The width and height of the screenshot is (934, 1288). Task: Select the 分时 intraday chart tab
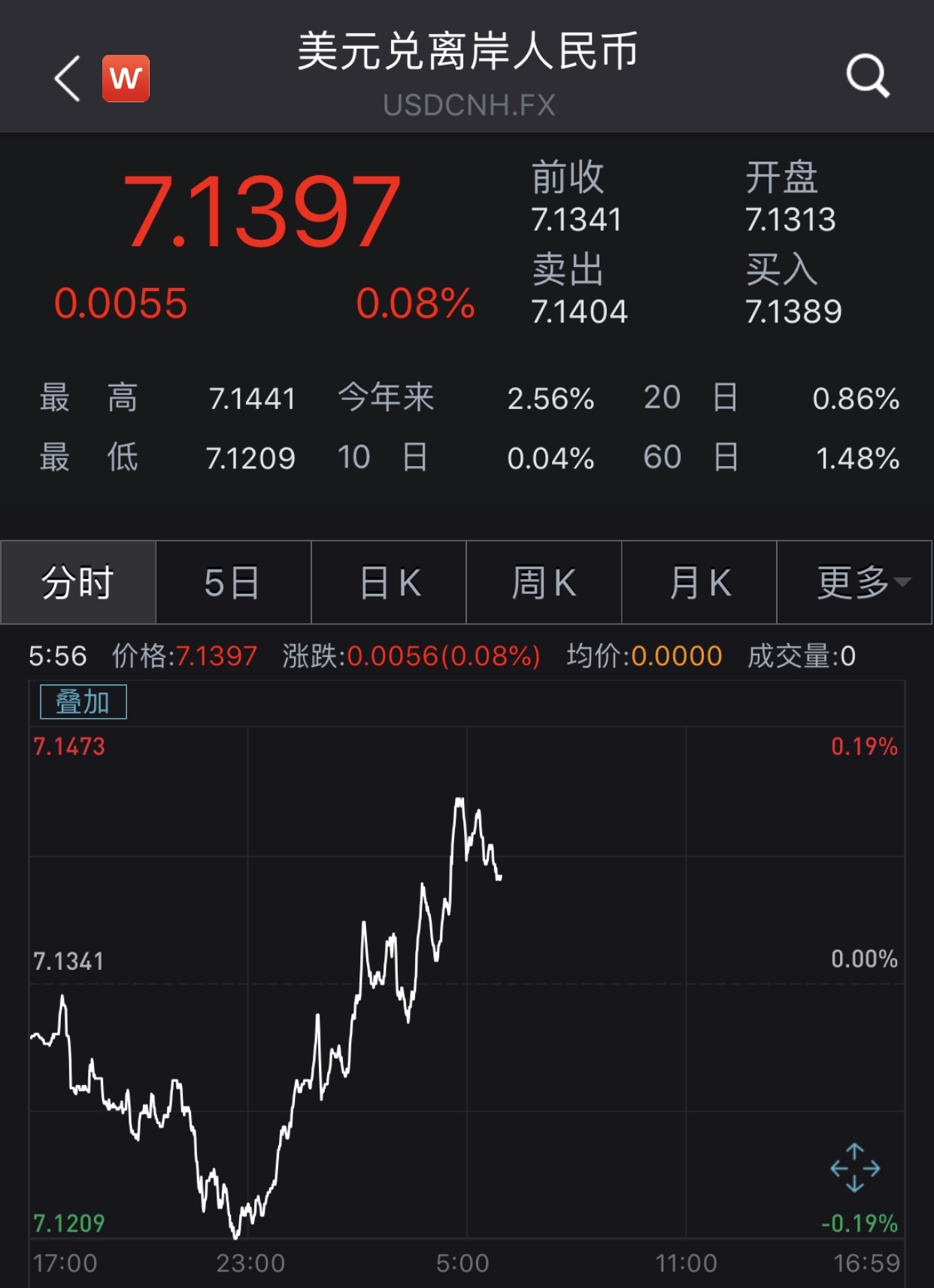[x=77, y=581]
